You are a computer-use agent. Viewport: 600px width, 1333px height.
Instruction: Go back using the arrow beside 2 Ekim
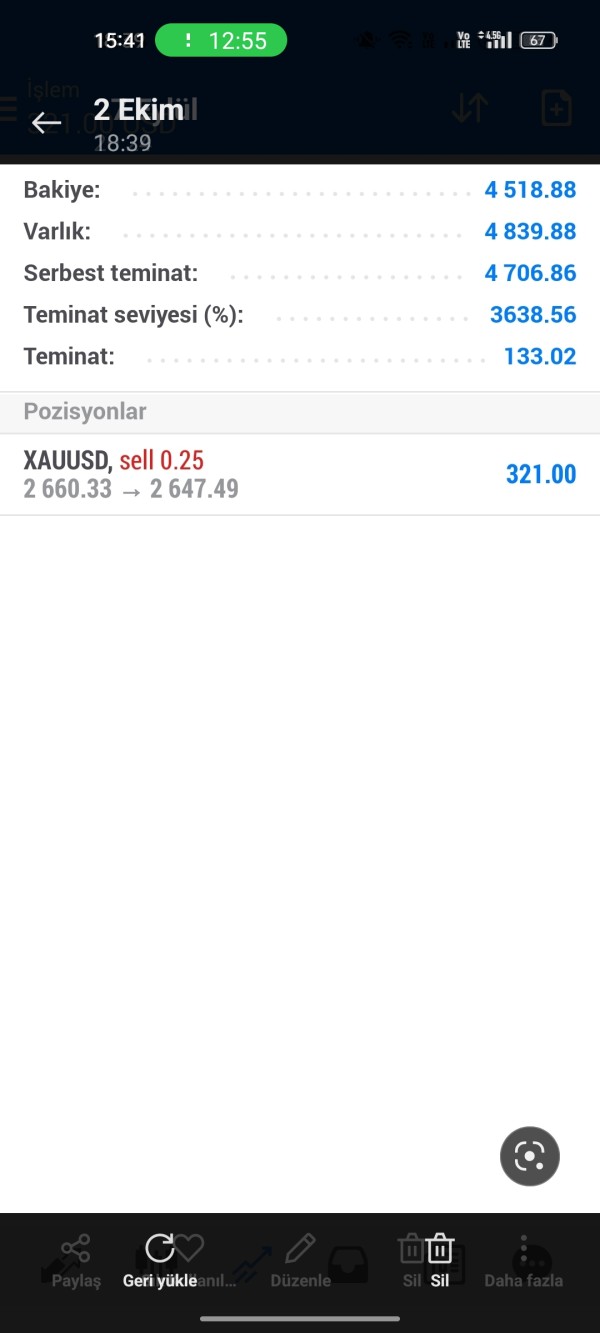[46, 123]
